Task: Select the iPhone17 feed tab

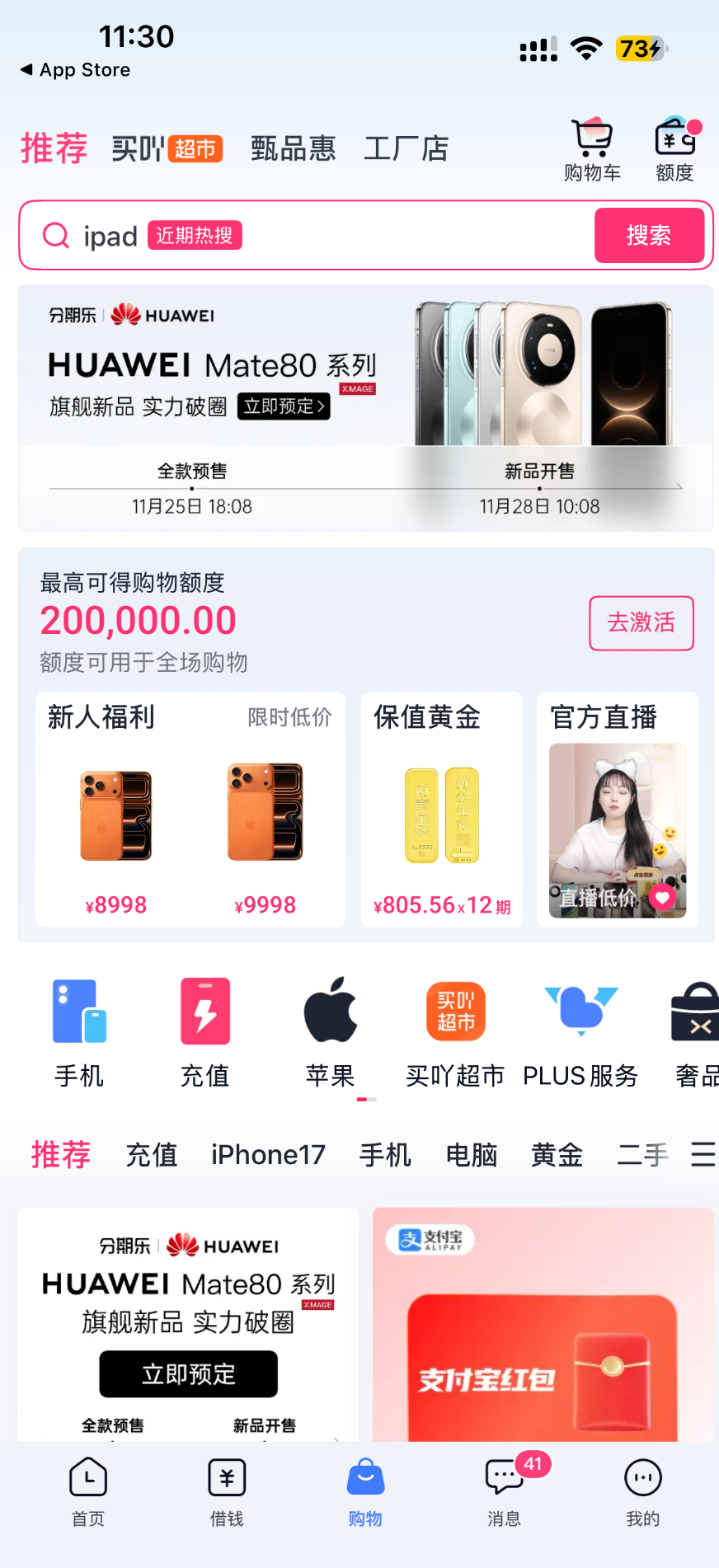Action: [x=268, y=1155]
